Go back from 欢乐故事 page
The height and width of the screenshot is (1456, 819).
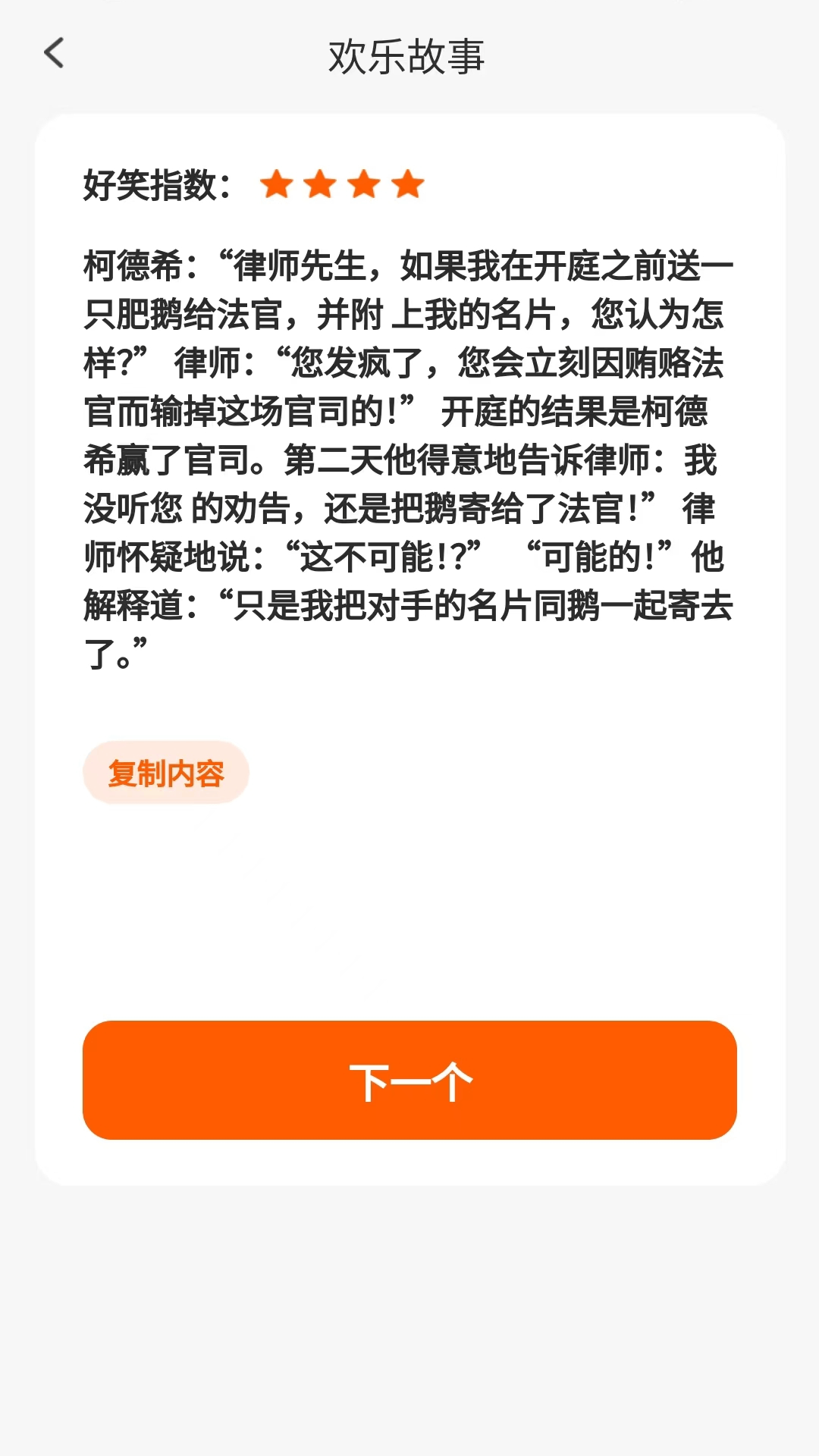(55, 54)
